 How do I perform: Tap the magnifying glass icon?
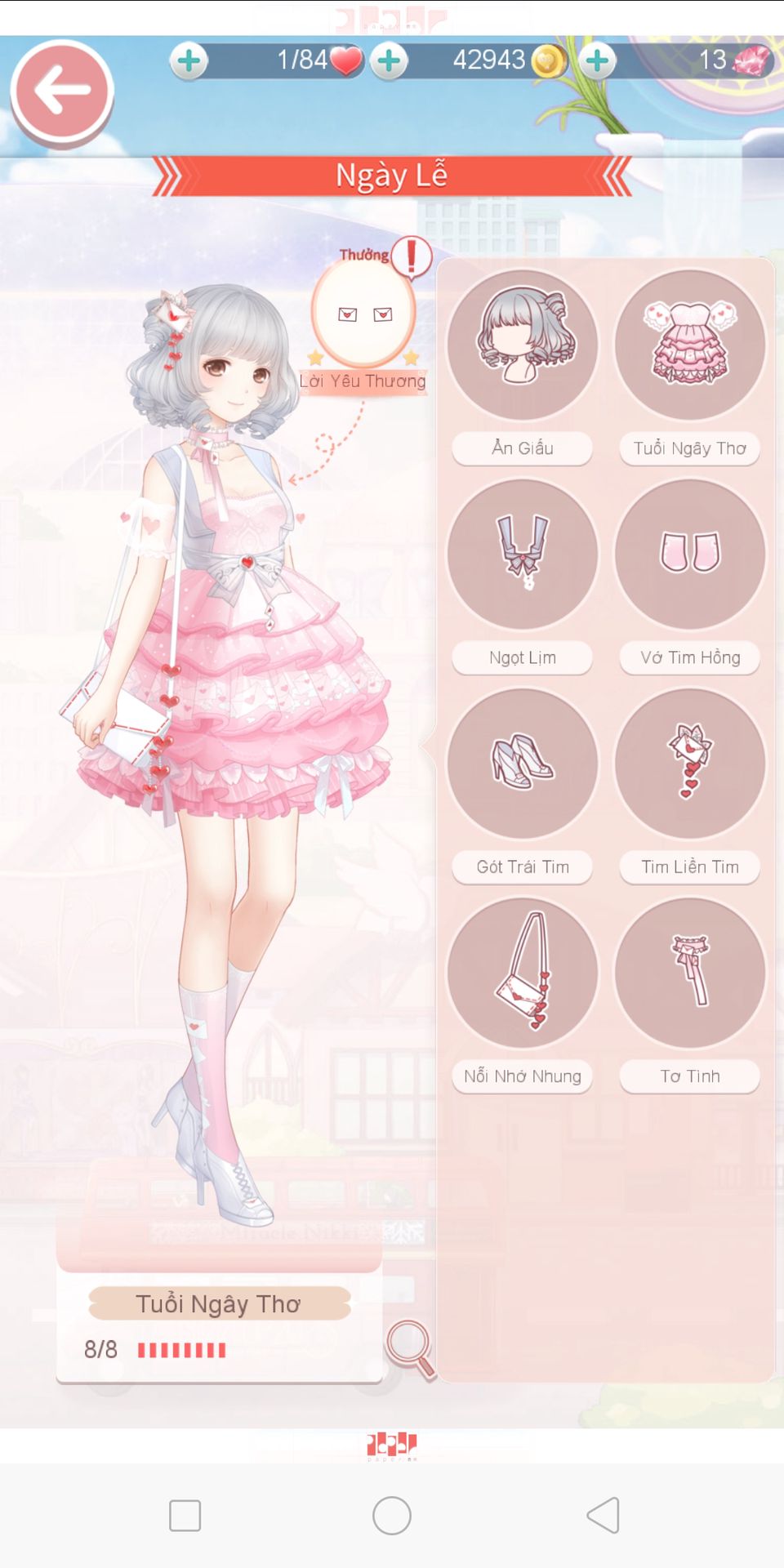point(411,1348)
